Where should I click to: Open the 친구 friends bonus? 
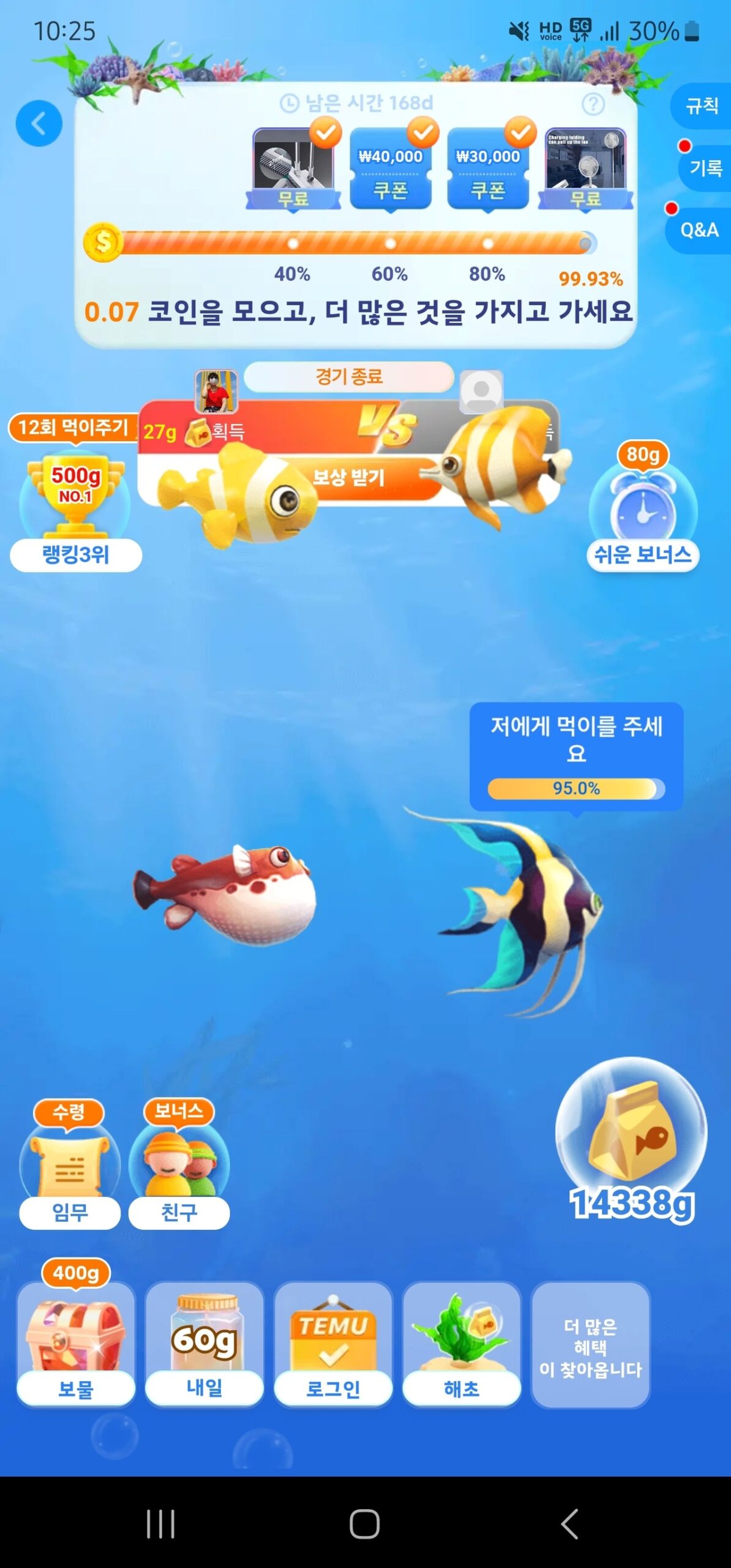click(179, 1170)
